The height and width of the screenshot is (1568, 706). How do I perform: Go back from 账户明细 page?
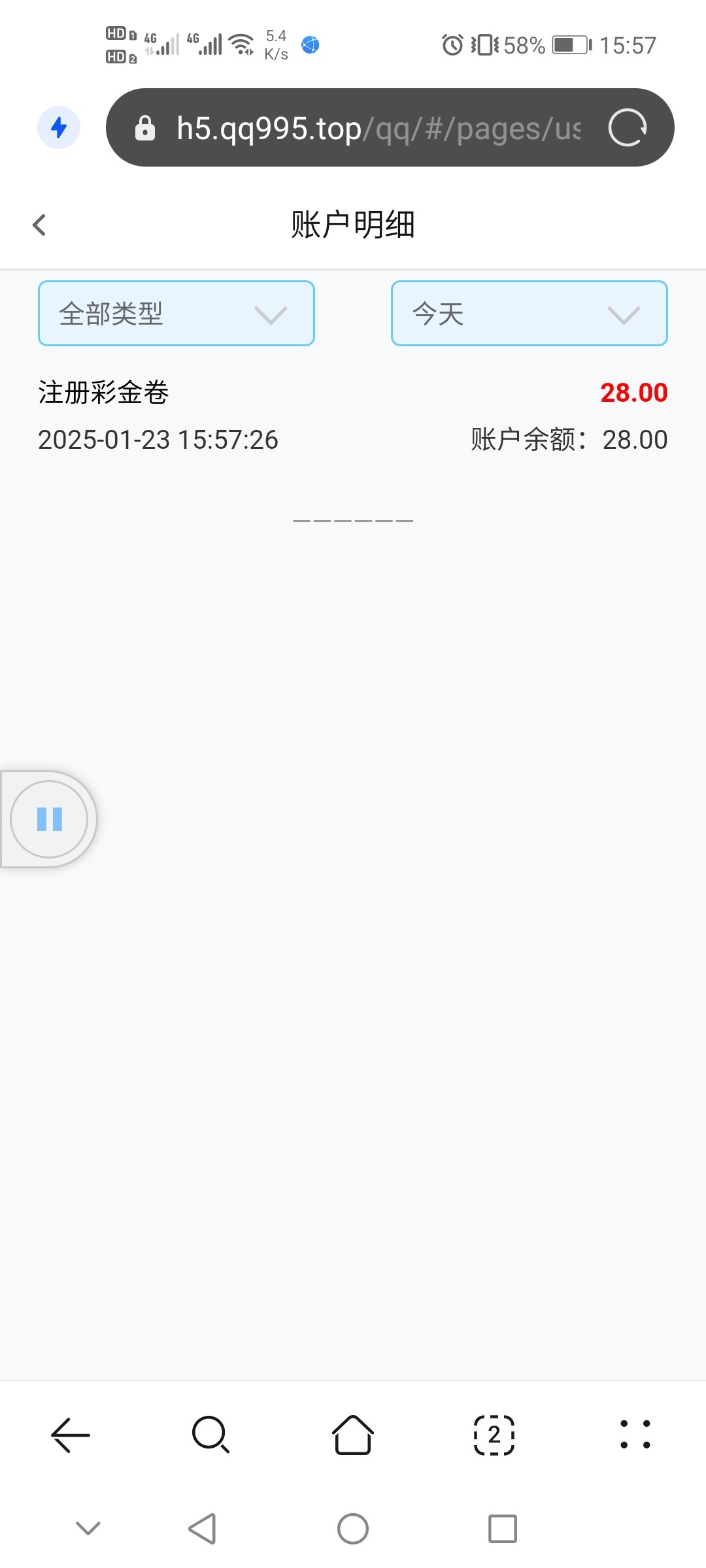[39, 225]
